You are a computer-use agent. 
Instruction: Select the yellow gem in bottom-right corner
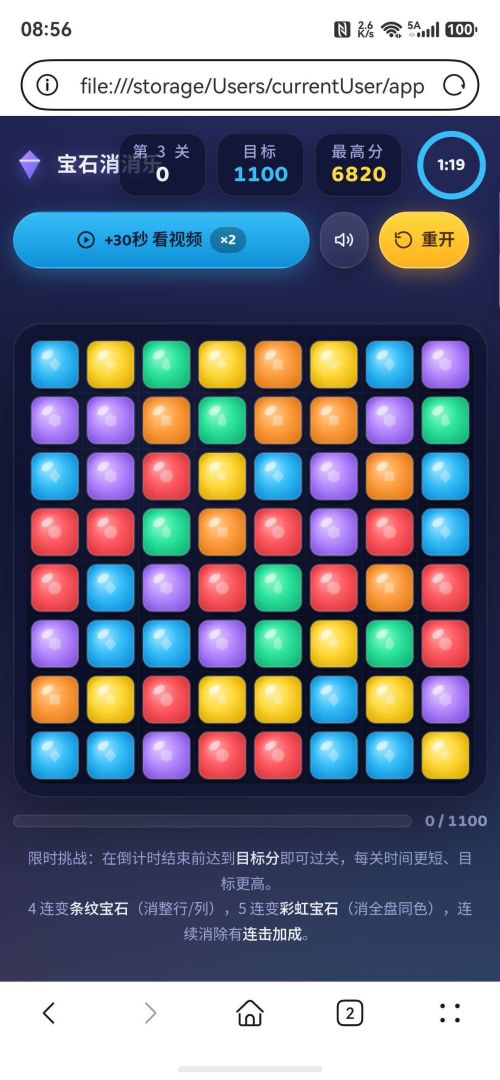446,756
